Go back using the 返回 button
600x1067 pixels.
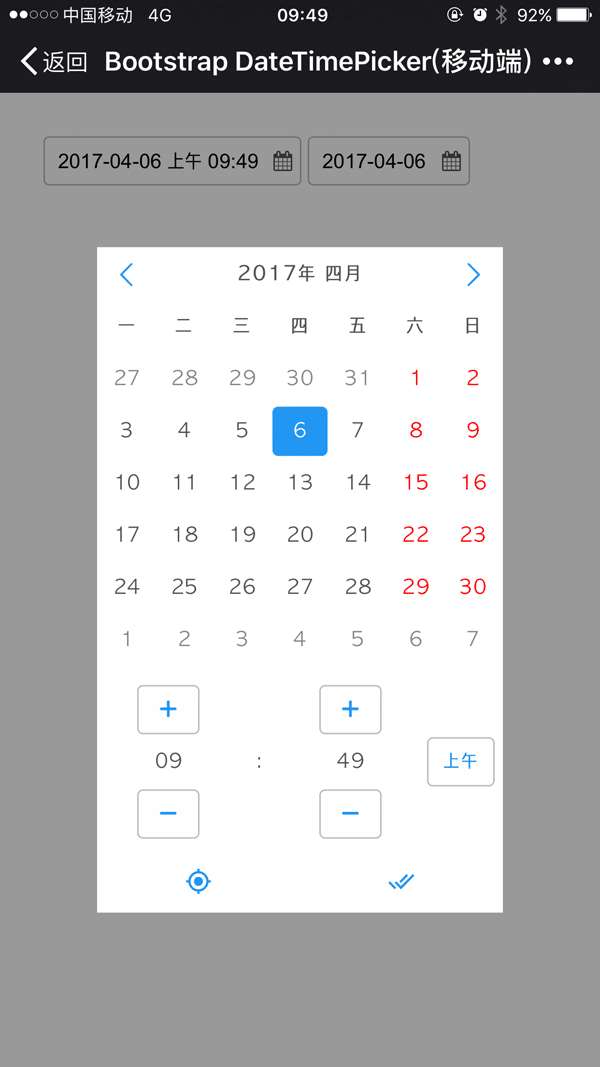pos(54,61)
